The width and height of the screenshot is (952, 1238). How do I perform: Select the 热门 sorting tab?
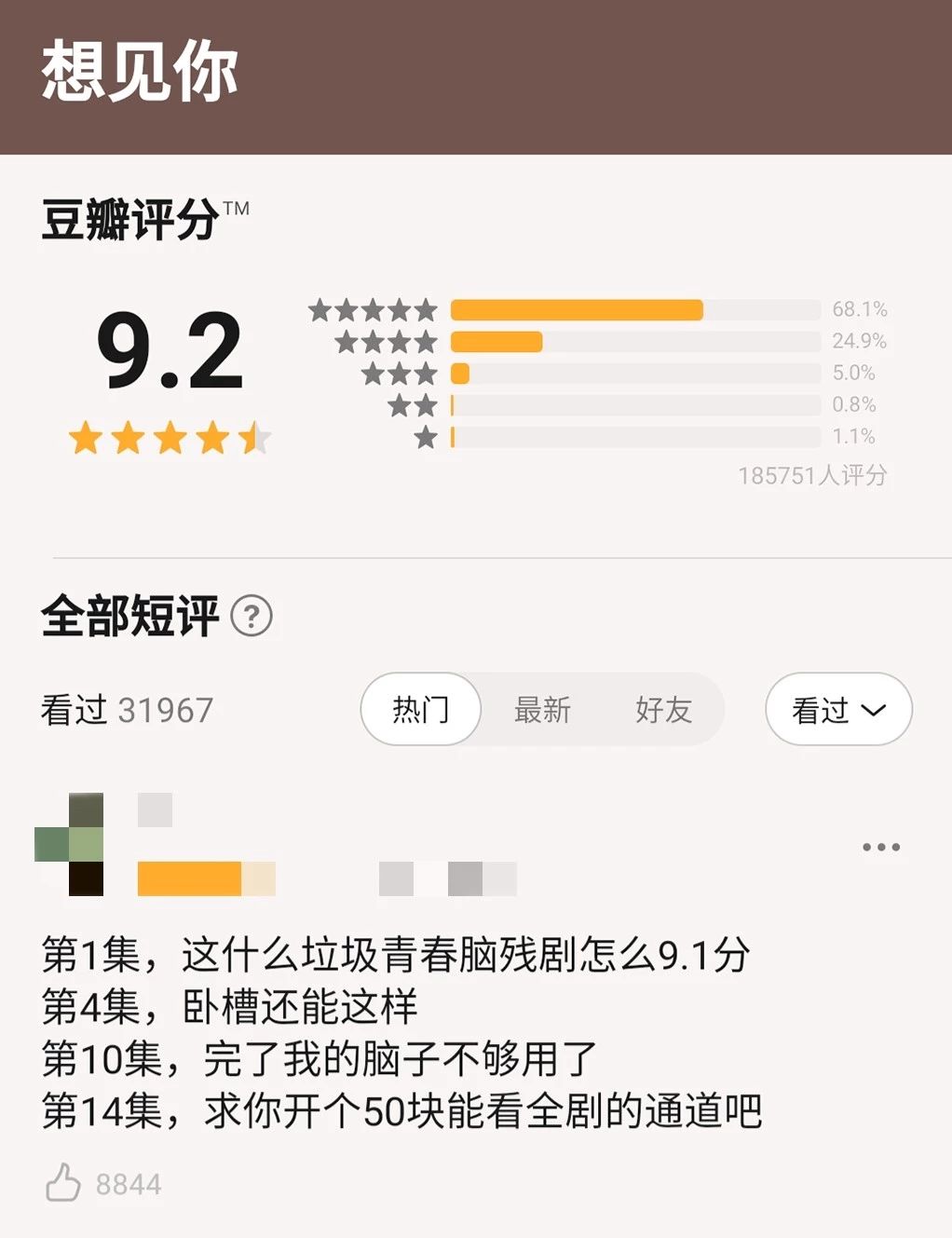click(x=421, y=709)
